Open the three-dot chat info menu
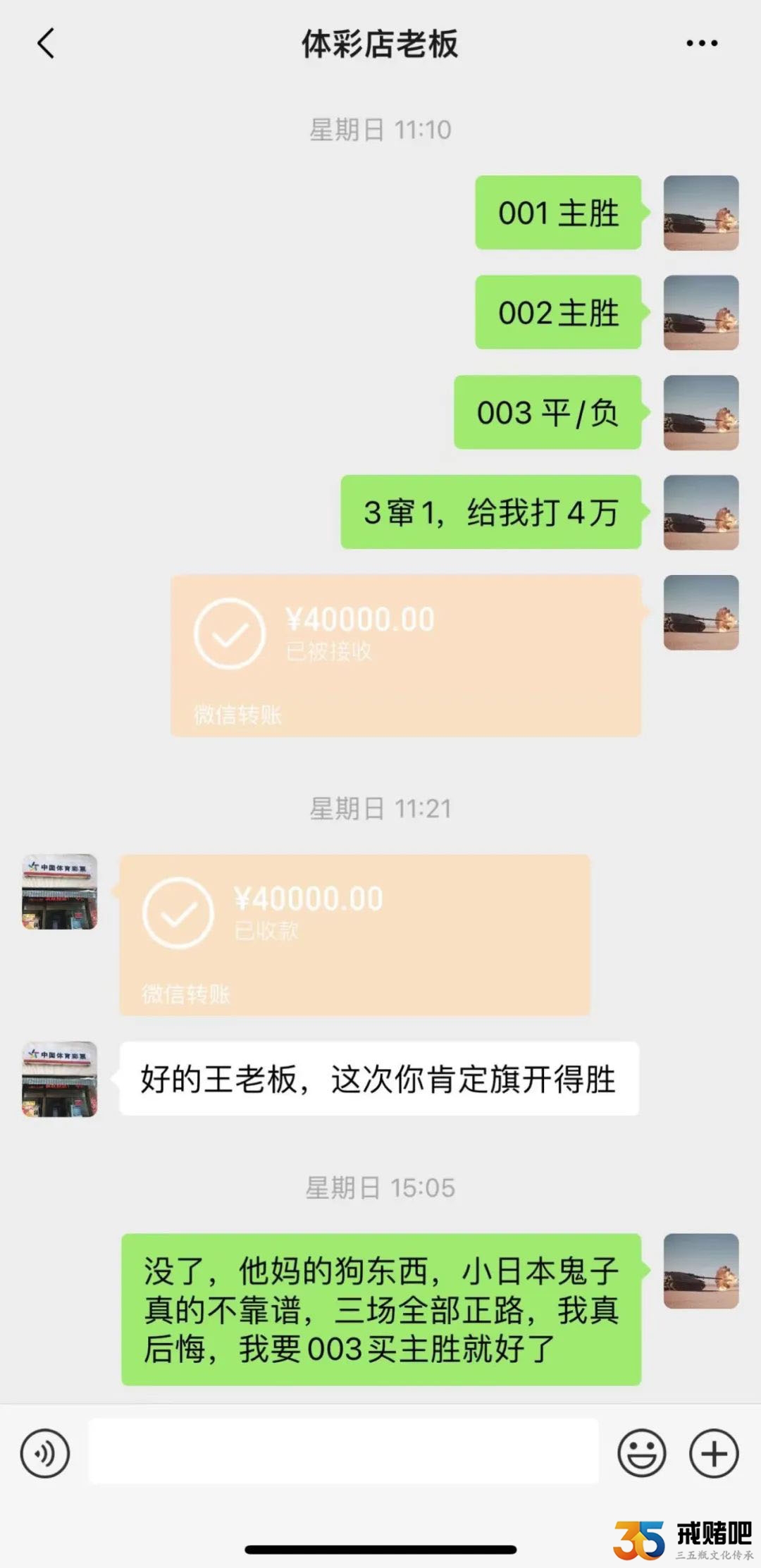 point(702,44)
